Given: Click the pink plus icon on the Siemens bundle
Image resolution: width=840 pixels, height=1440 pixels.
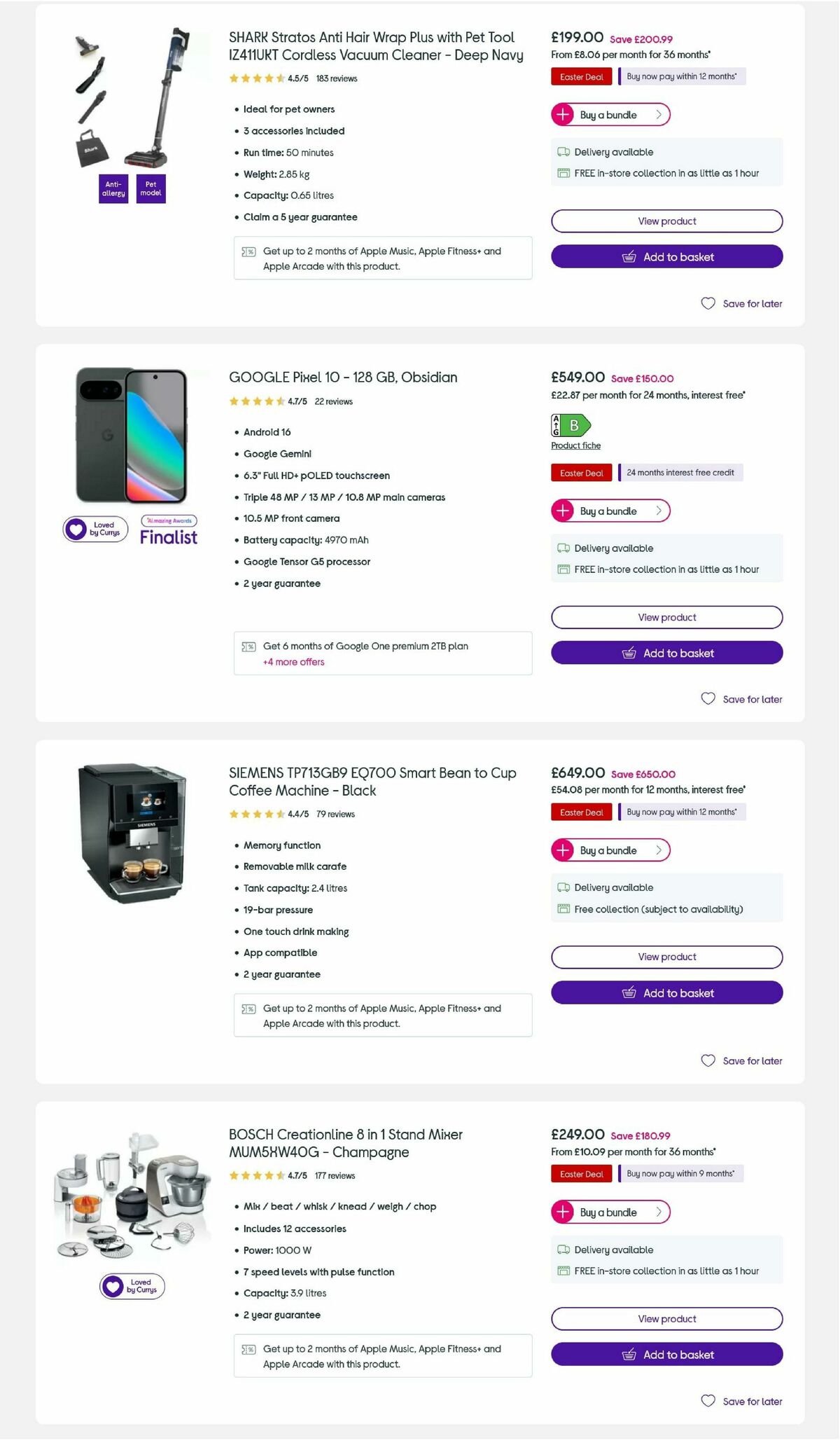Looking at the screenshot, I should [563, 850].
